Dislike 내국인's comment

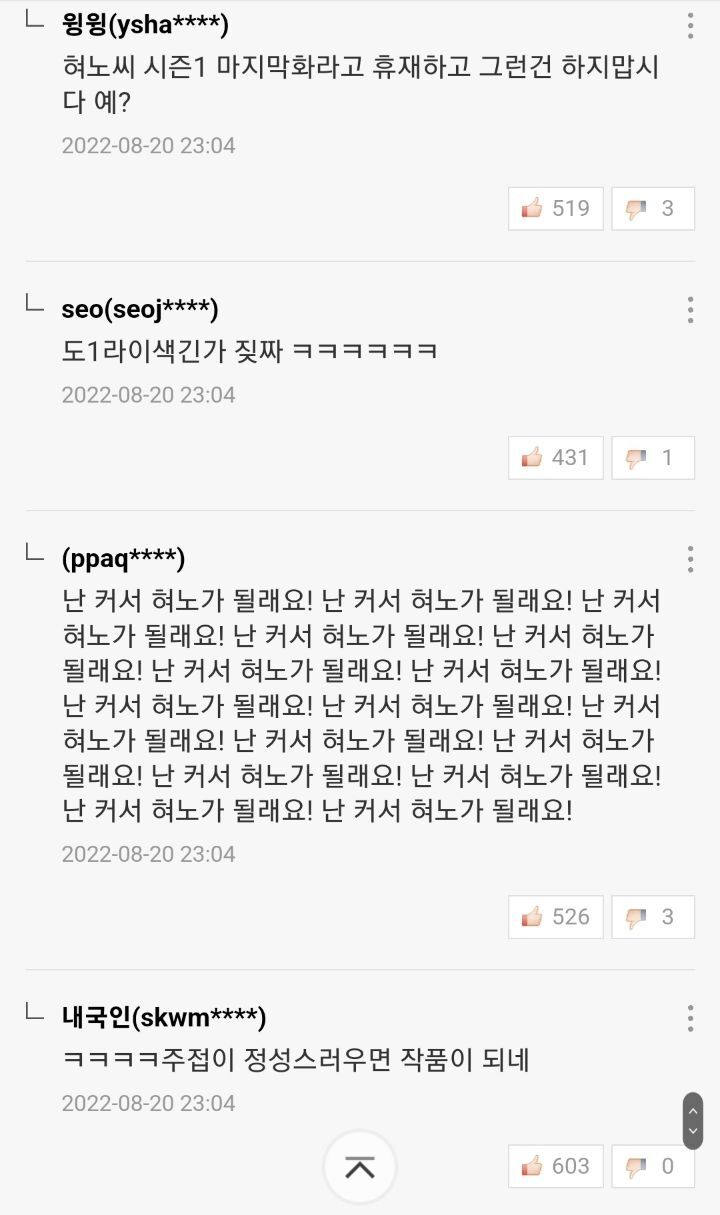click(x=652, y=1165)
